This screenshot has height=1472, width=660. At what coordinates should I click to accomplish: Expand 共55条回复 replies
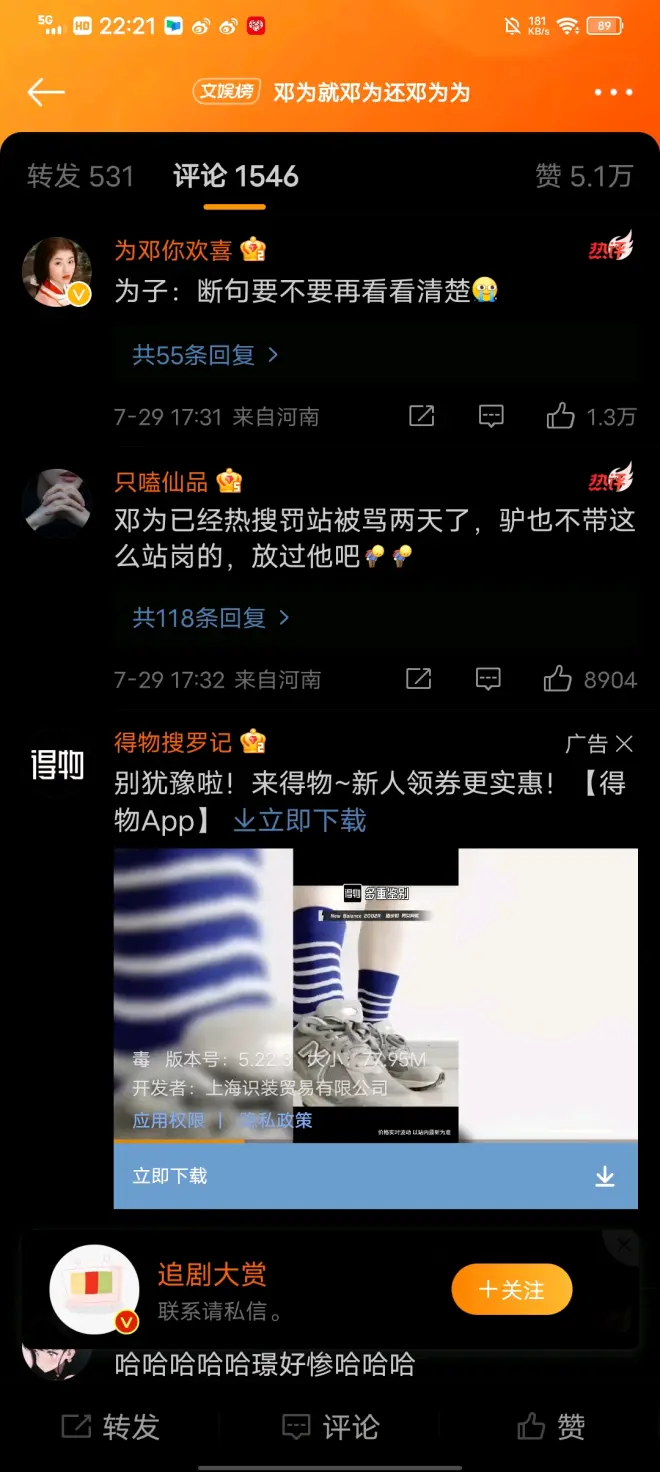[205, 355]
